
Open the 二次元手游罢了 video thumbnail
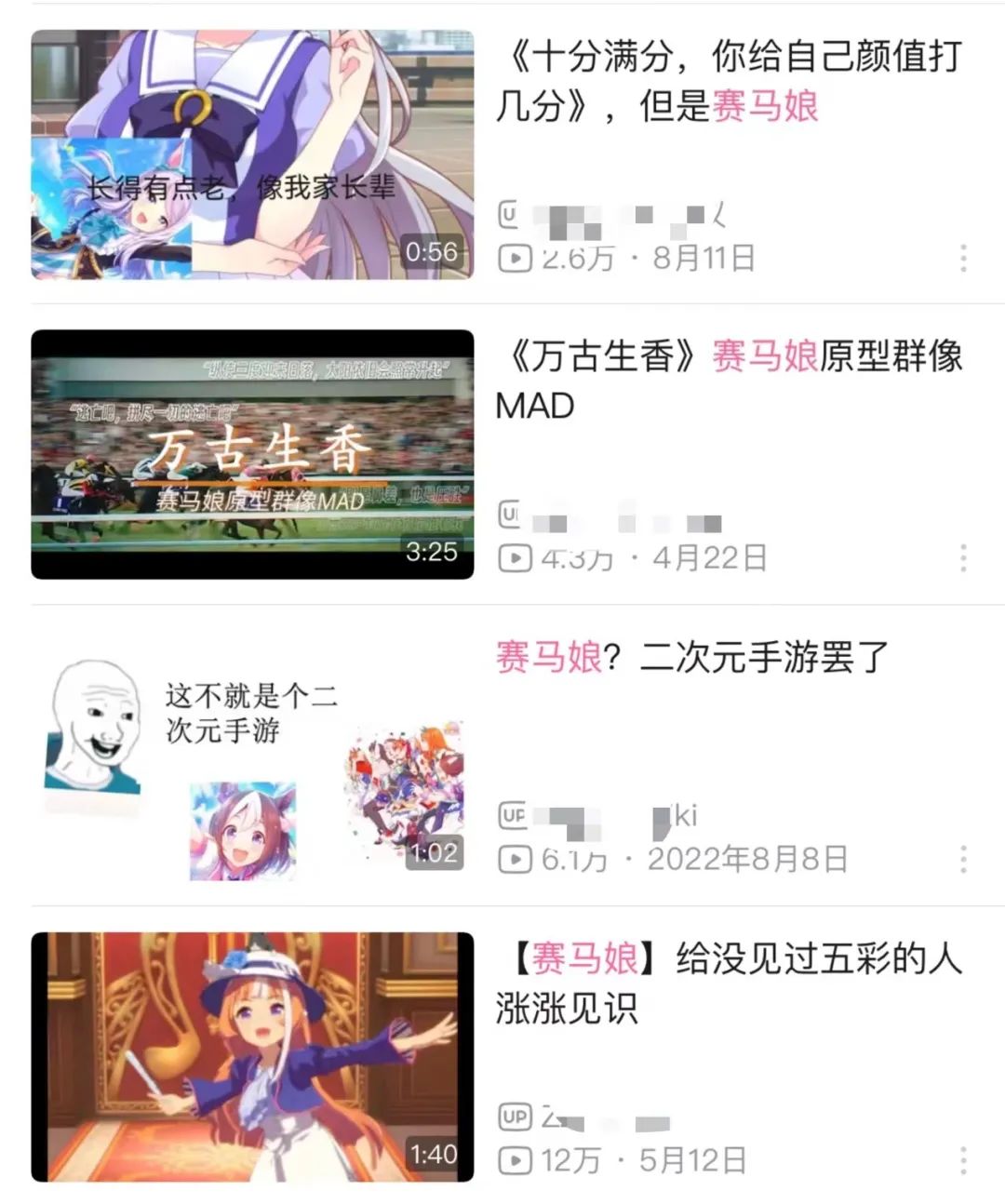[252, 756]
